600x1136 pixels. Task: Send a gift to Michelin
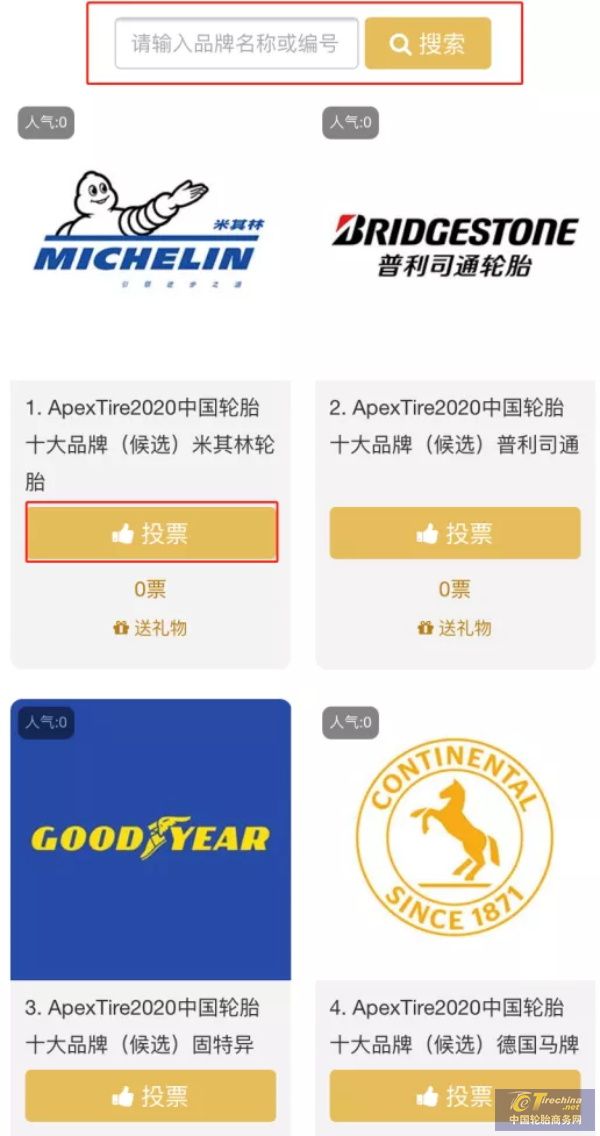pos(151,628)
